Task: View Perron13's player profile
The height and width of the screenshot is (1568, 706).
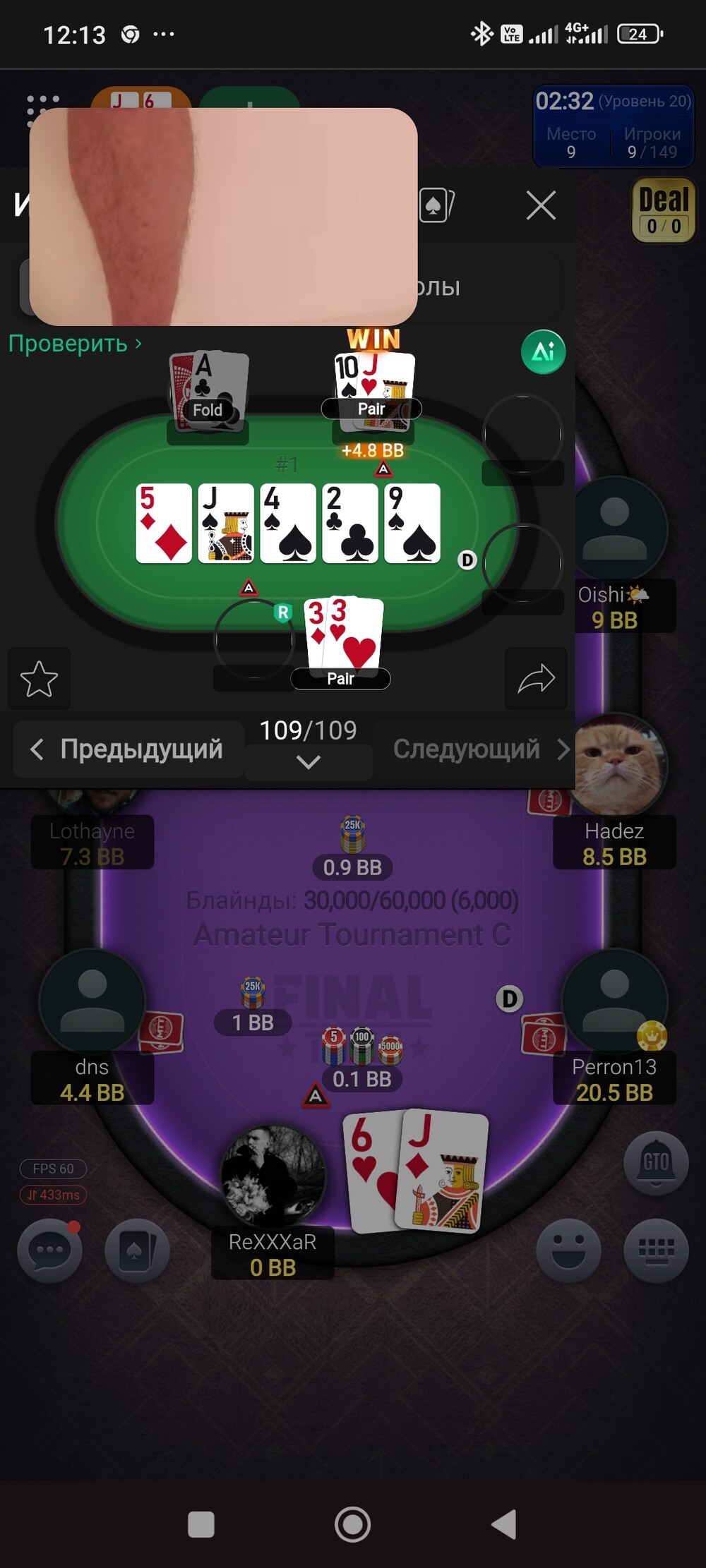Action: click(614, 1002)
